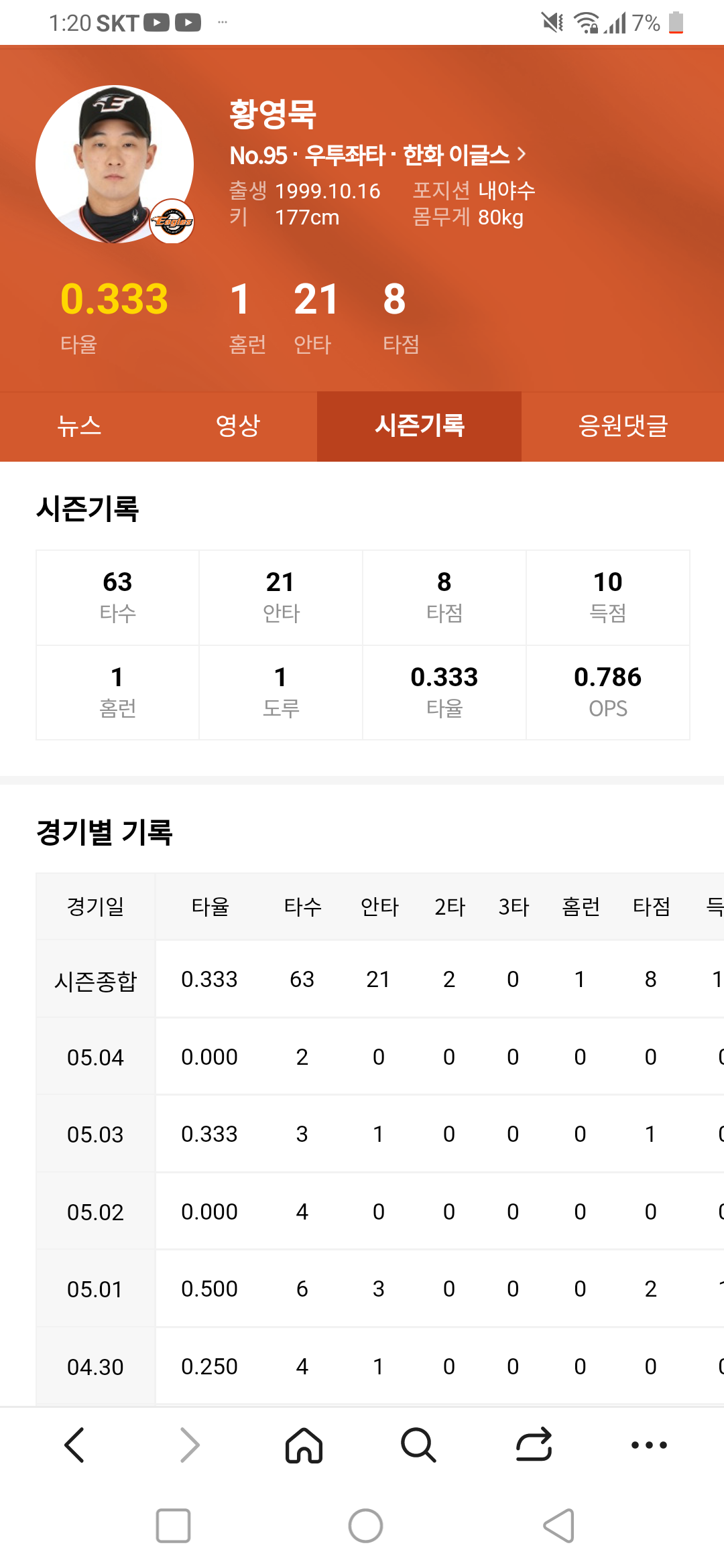Viewport: 724px width, 1568px height.
Task: Select the 시즌기록 tab
Action: [420, 426]
